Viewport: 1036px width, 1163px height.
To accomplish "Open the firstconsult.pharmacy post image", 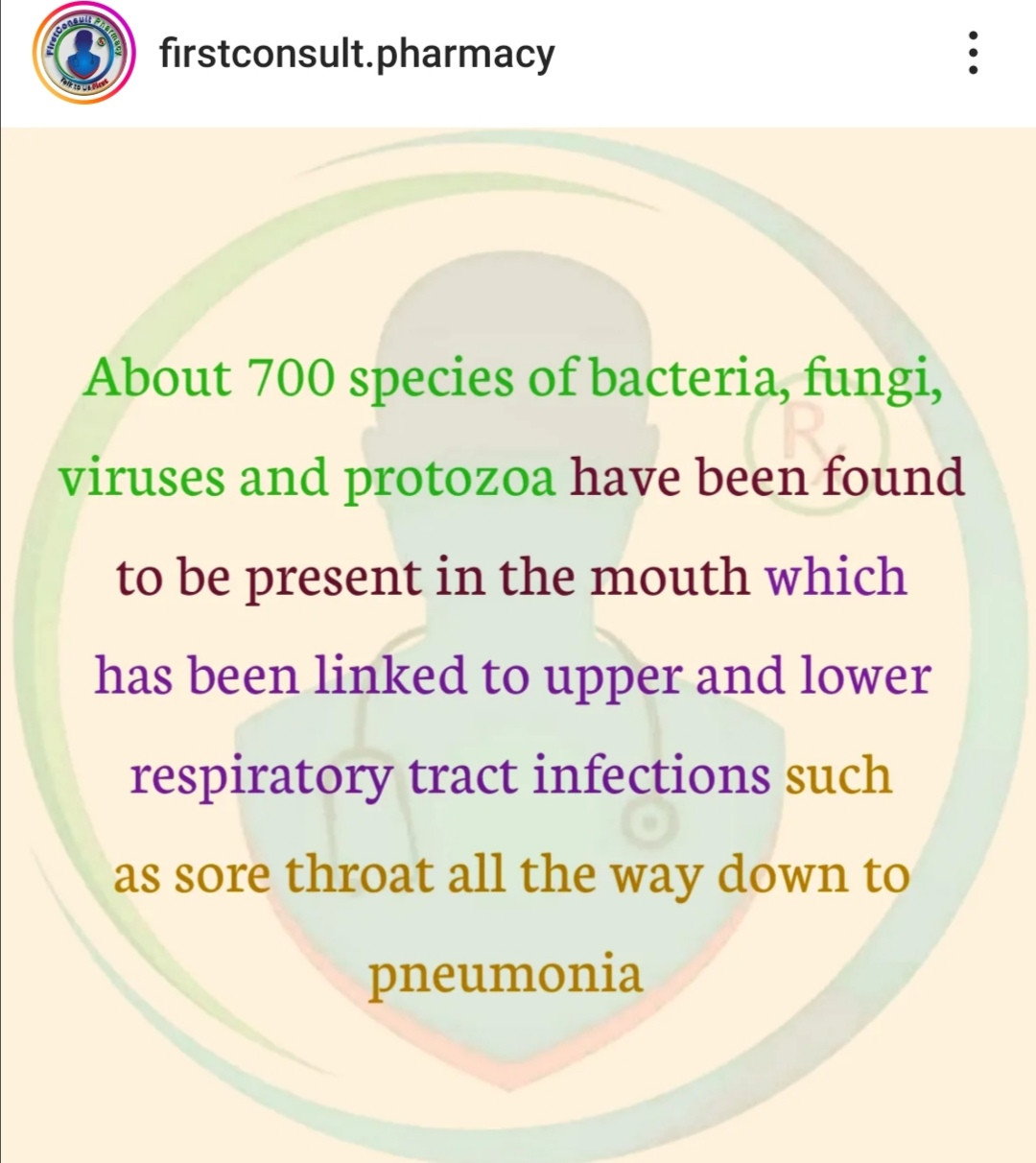I will click(x=518, y=643).
